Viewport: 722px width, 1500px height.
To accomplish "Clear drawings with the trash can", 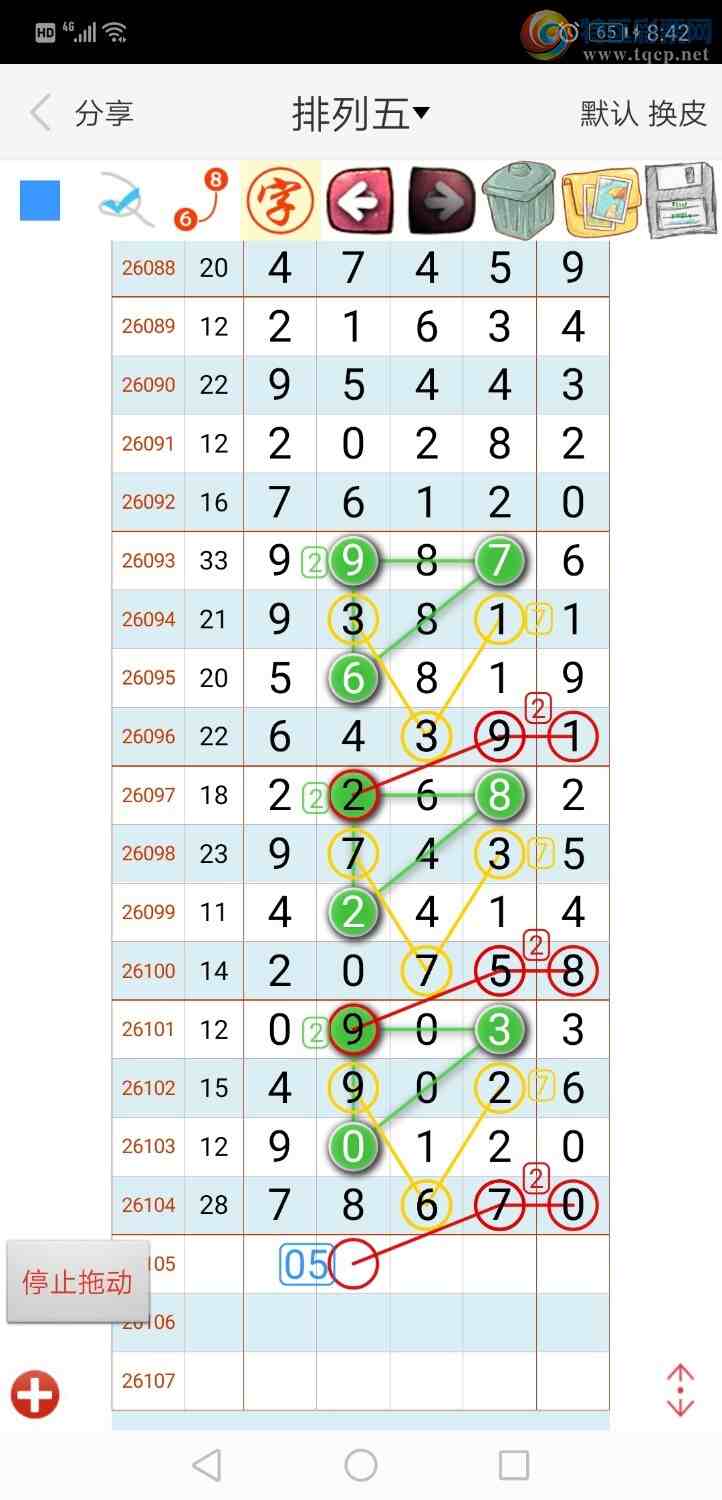I will click(x=519, y=200).
